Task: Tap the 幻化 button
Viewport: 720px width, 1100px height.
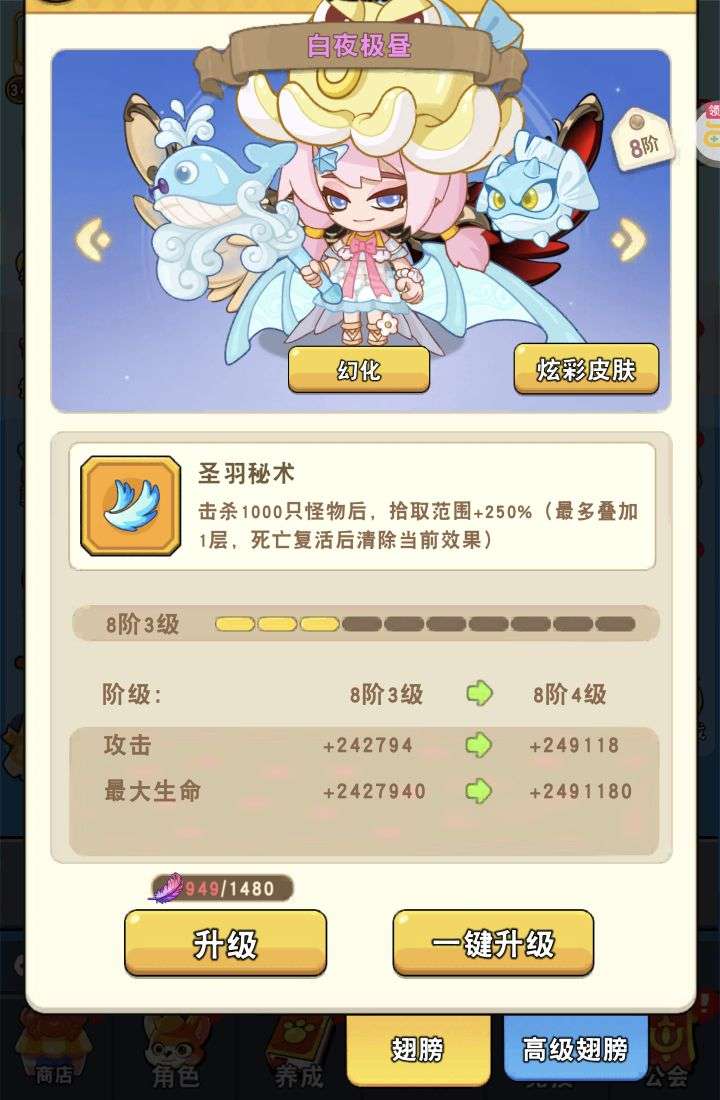Action: pos(358,370)
